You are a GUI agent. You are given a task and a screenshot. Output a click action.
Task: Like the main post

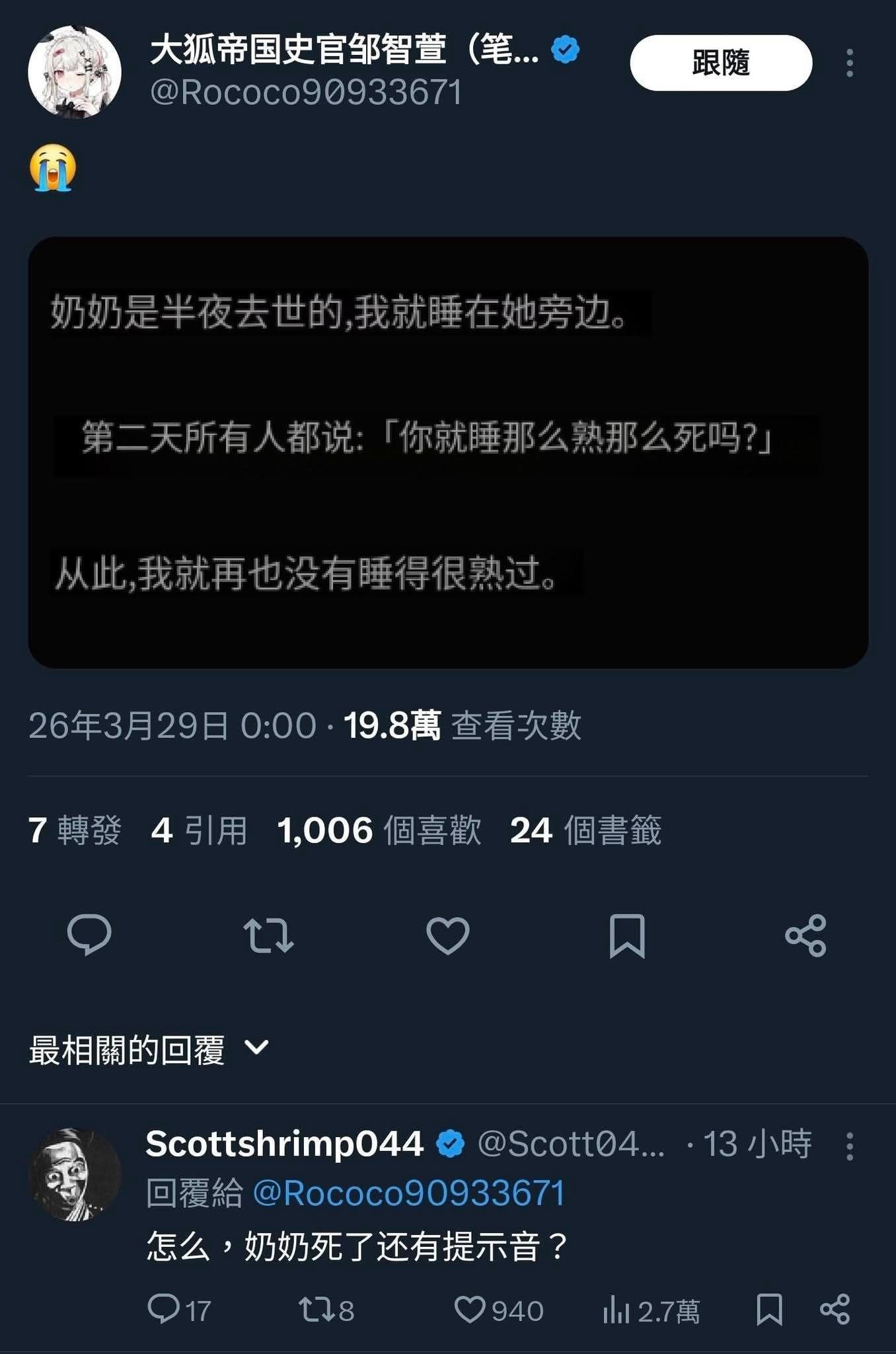pos(448,935)
